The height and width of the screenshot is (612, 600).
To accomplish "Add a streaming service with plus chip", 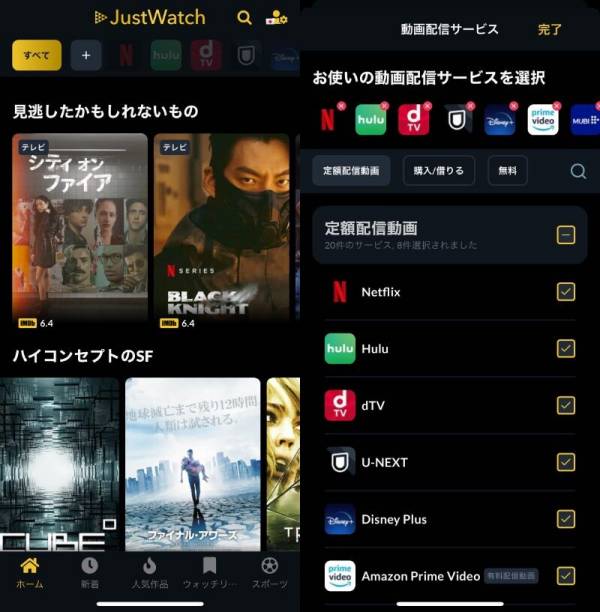I will pos(85,55).
